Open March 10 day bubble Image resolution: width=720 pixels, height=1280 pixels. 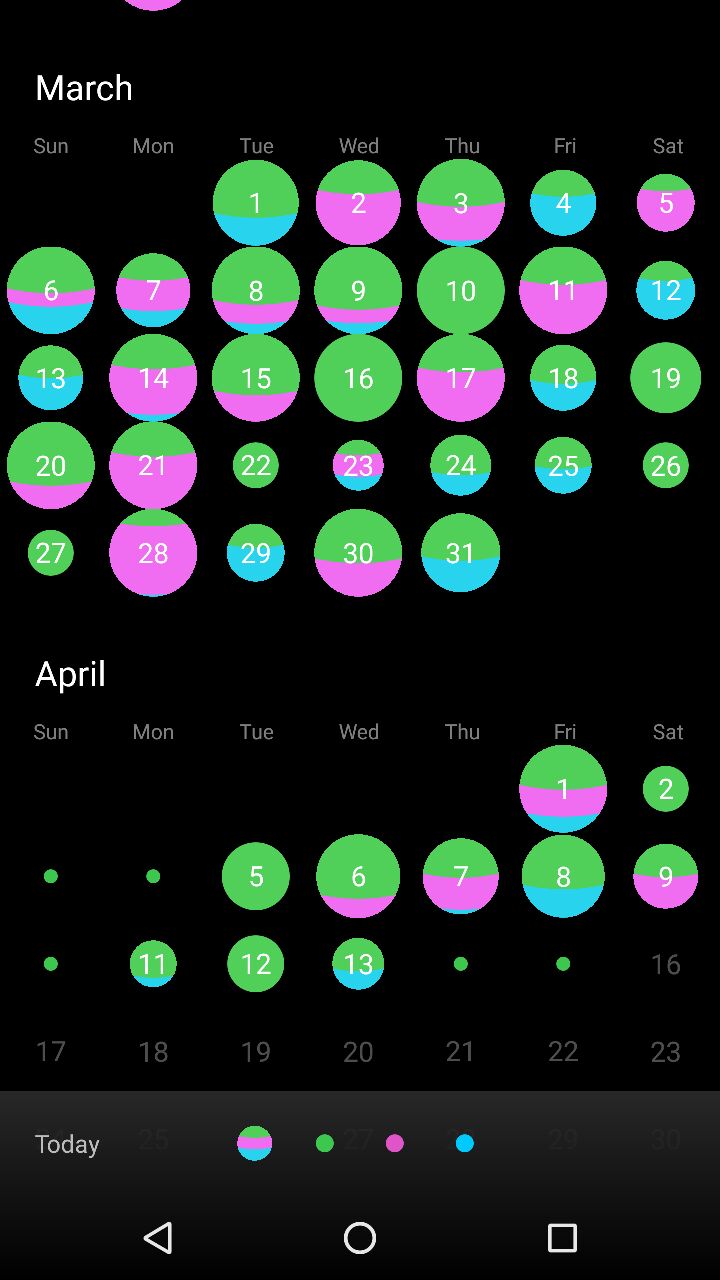461,290
